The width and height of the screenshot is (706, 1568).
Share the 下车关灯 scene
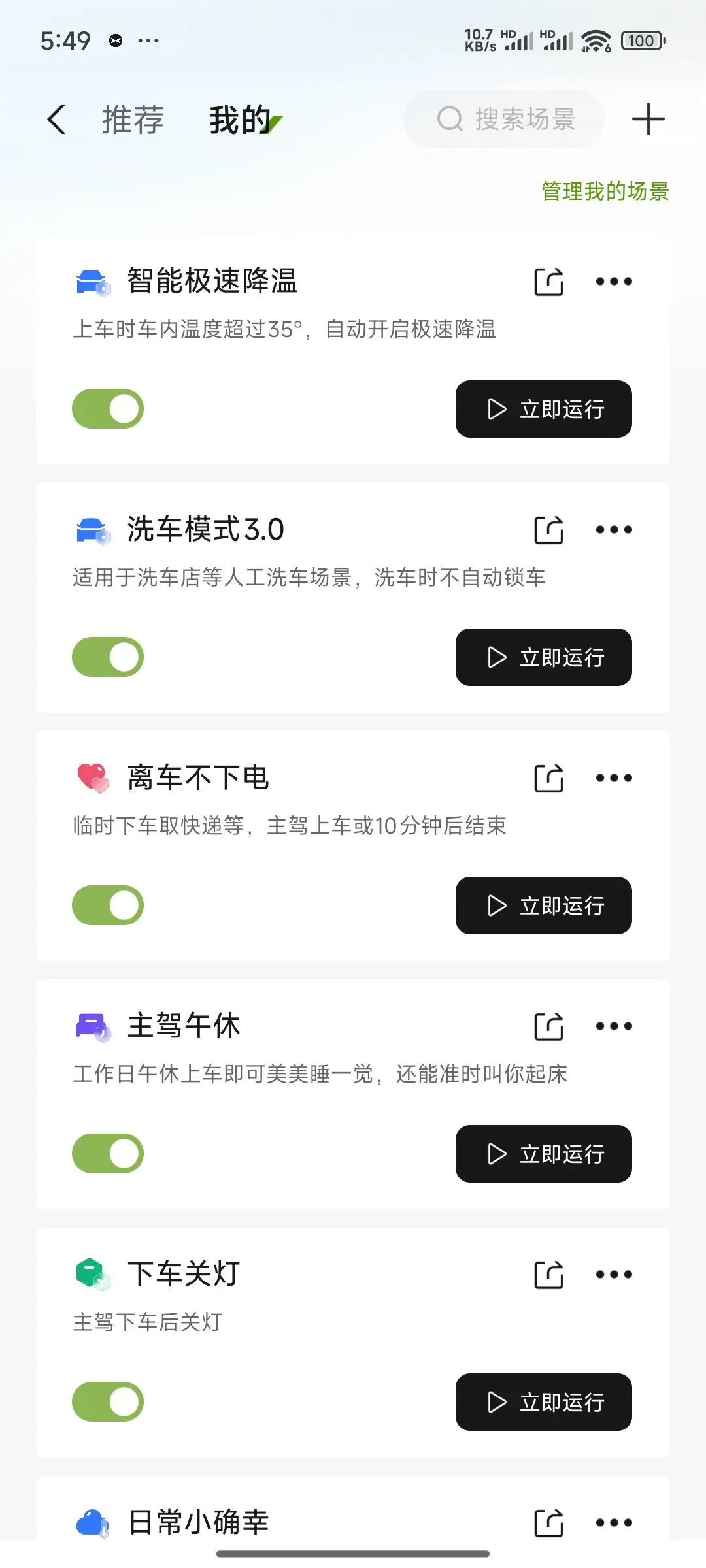[549, 1275]
